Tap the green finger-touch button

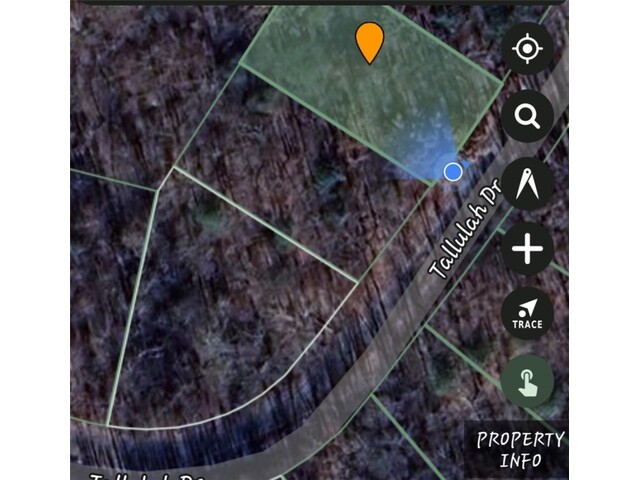tap(527, 381)
